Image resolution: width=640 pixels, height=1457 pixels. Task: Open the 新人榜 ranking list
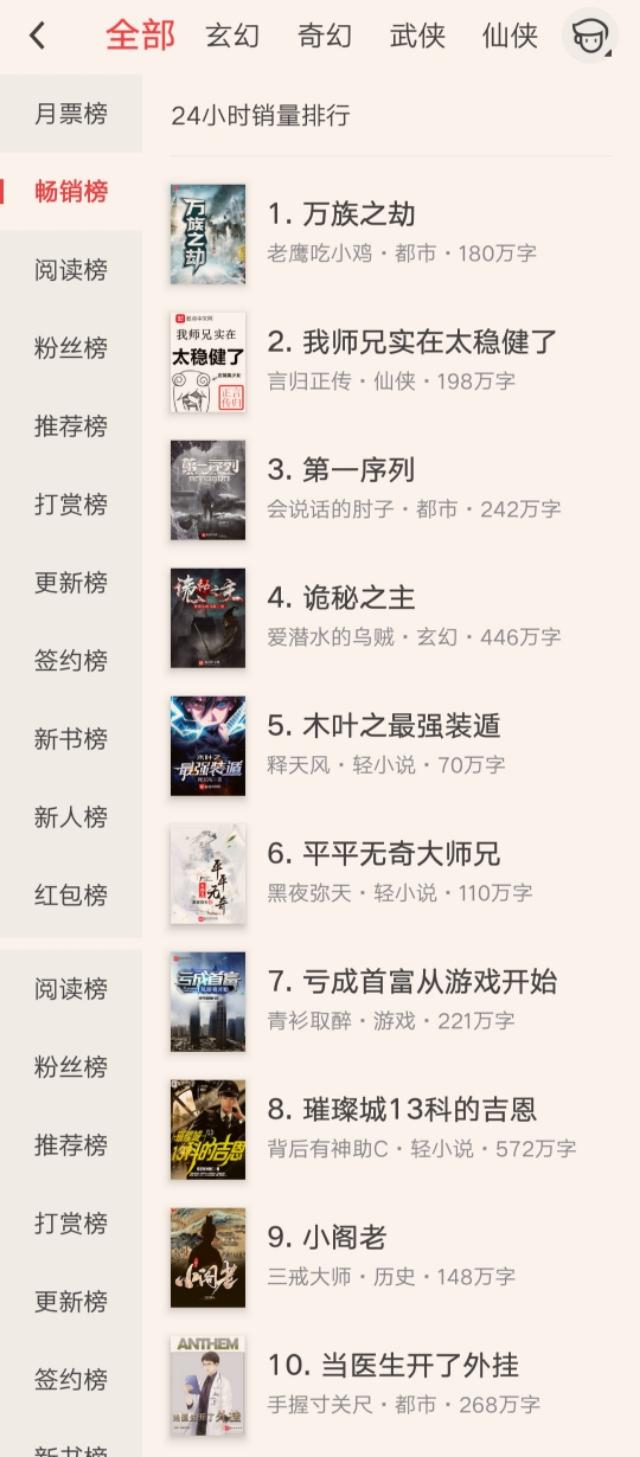pyautogui.click(x=71, y=817)
